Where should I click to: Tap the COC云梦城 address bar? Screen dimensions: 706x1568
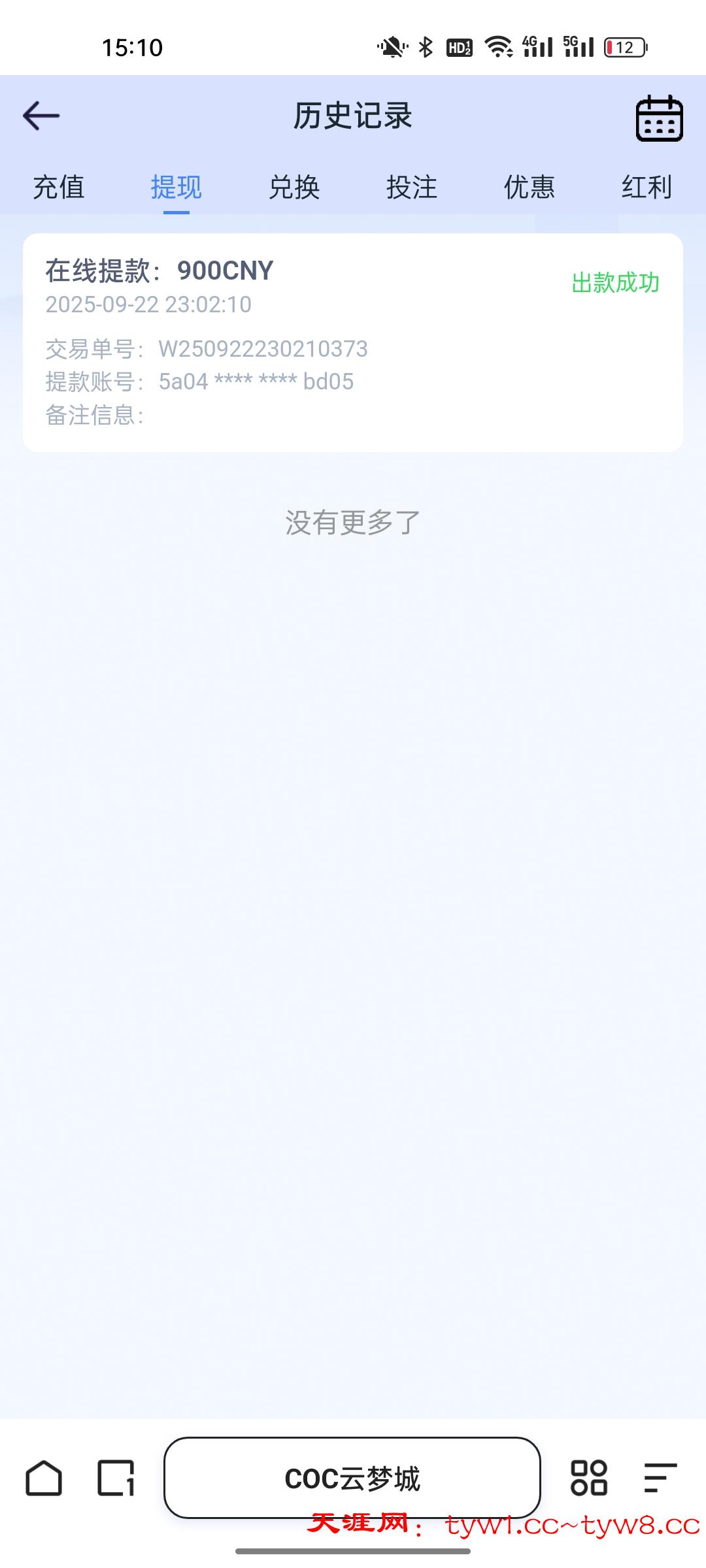click(352, 1478)
